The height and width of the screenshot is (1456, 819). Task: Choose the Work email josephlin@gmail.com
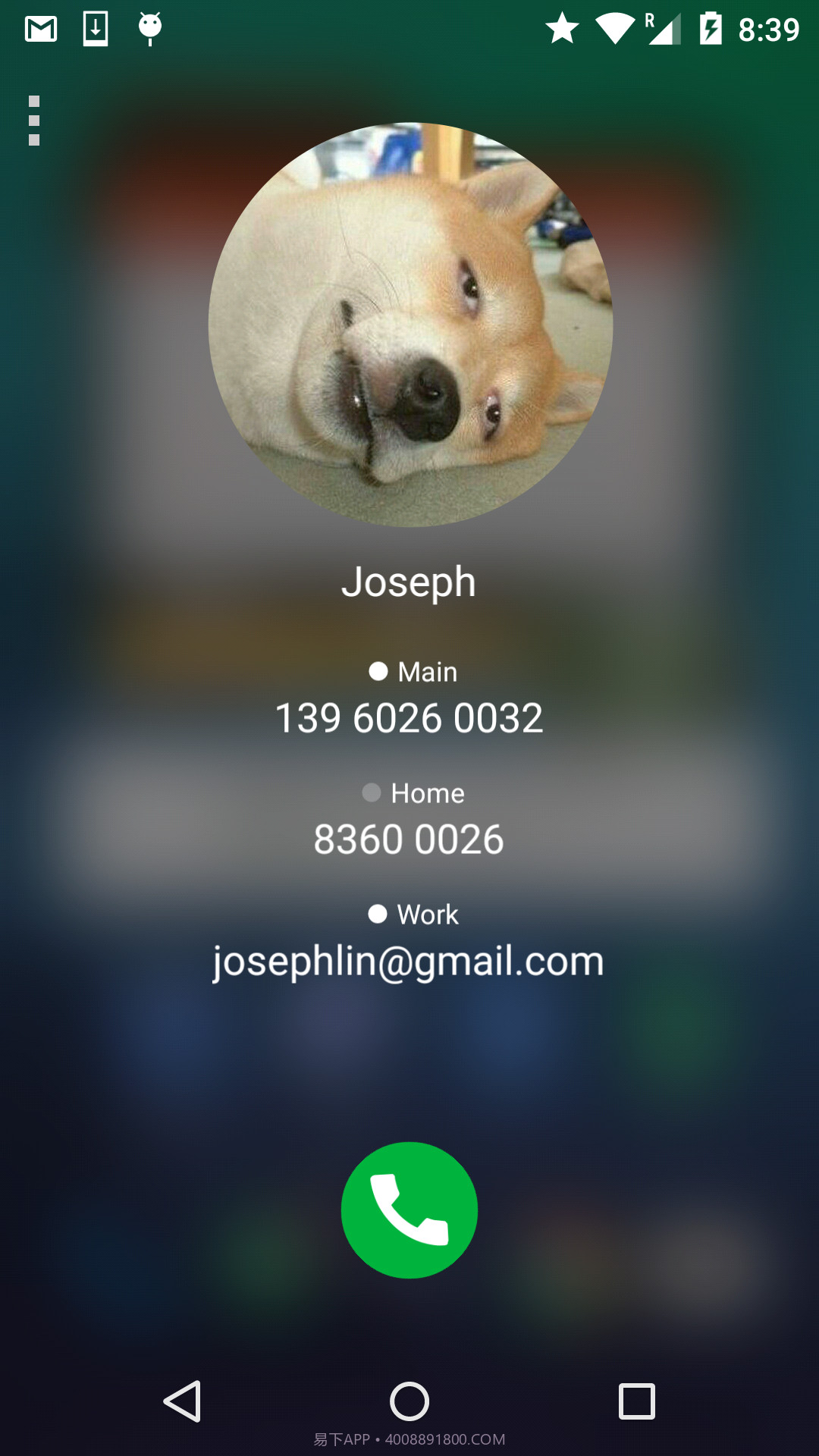pyautogui.click(x=409, y=960)
